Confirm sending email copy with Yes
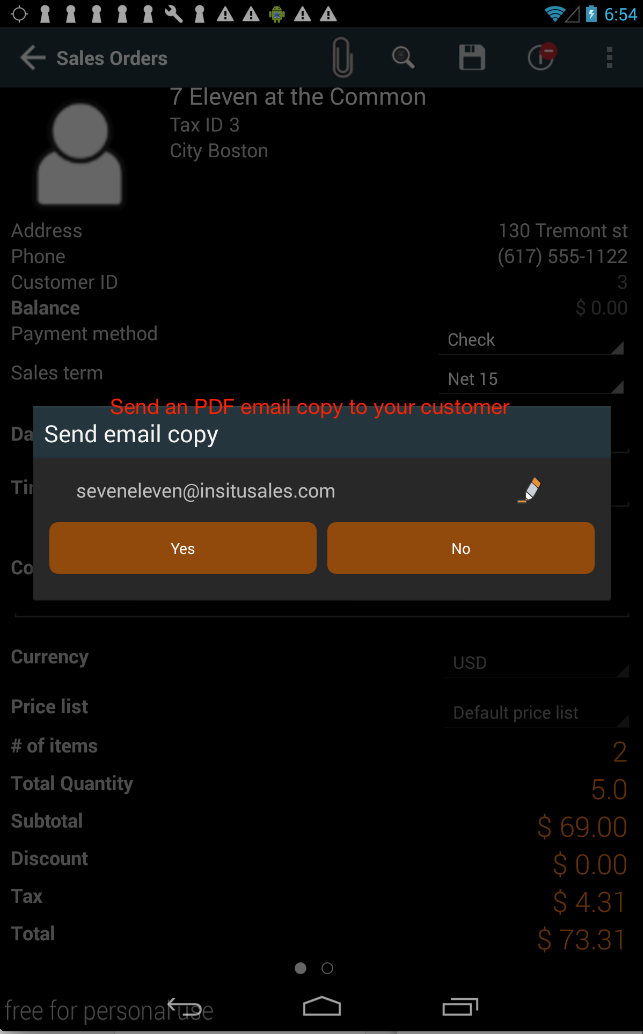Image resolution: width=643 pixels, height=1034 pixels. pos(183,548)
